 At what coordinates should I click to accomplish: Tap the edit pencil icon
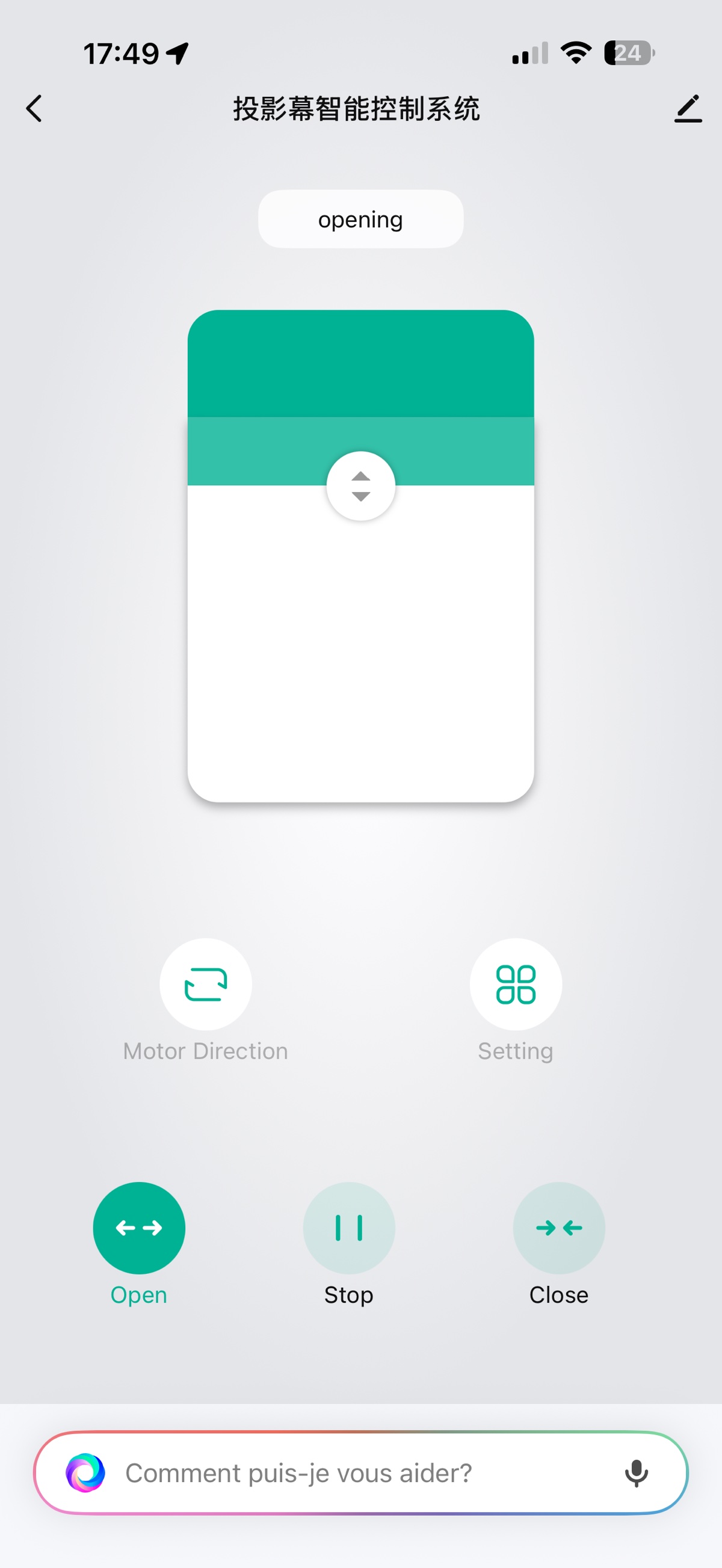click(688, 109)
